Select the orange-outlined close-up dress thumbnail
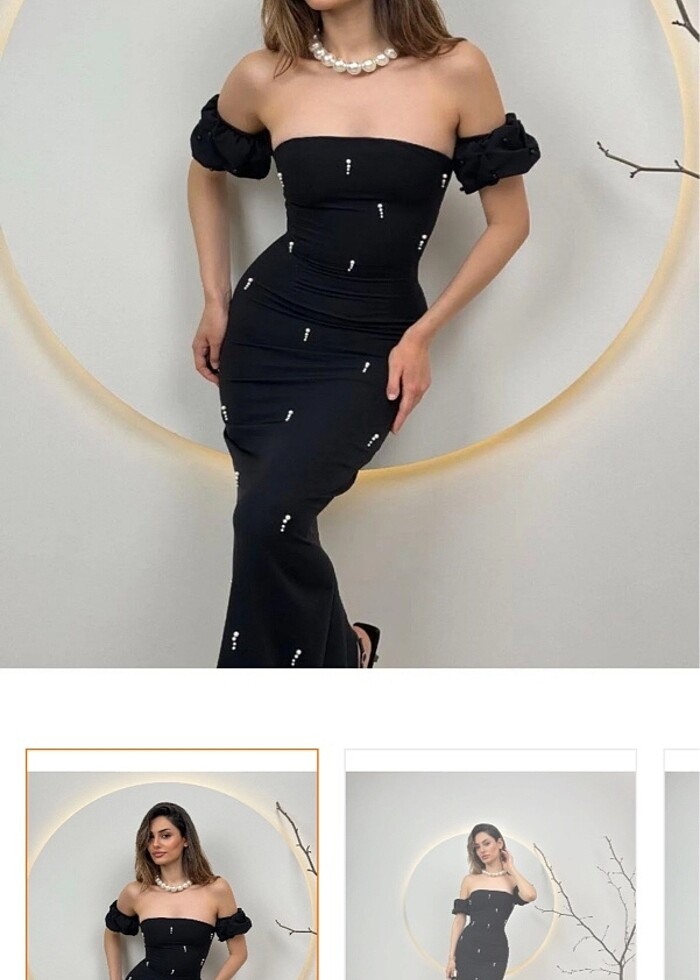This screenshot has width=700, height=980. [172, 866]
